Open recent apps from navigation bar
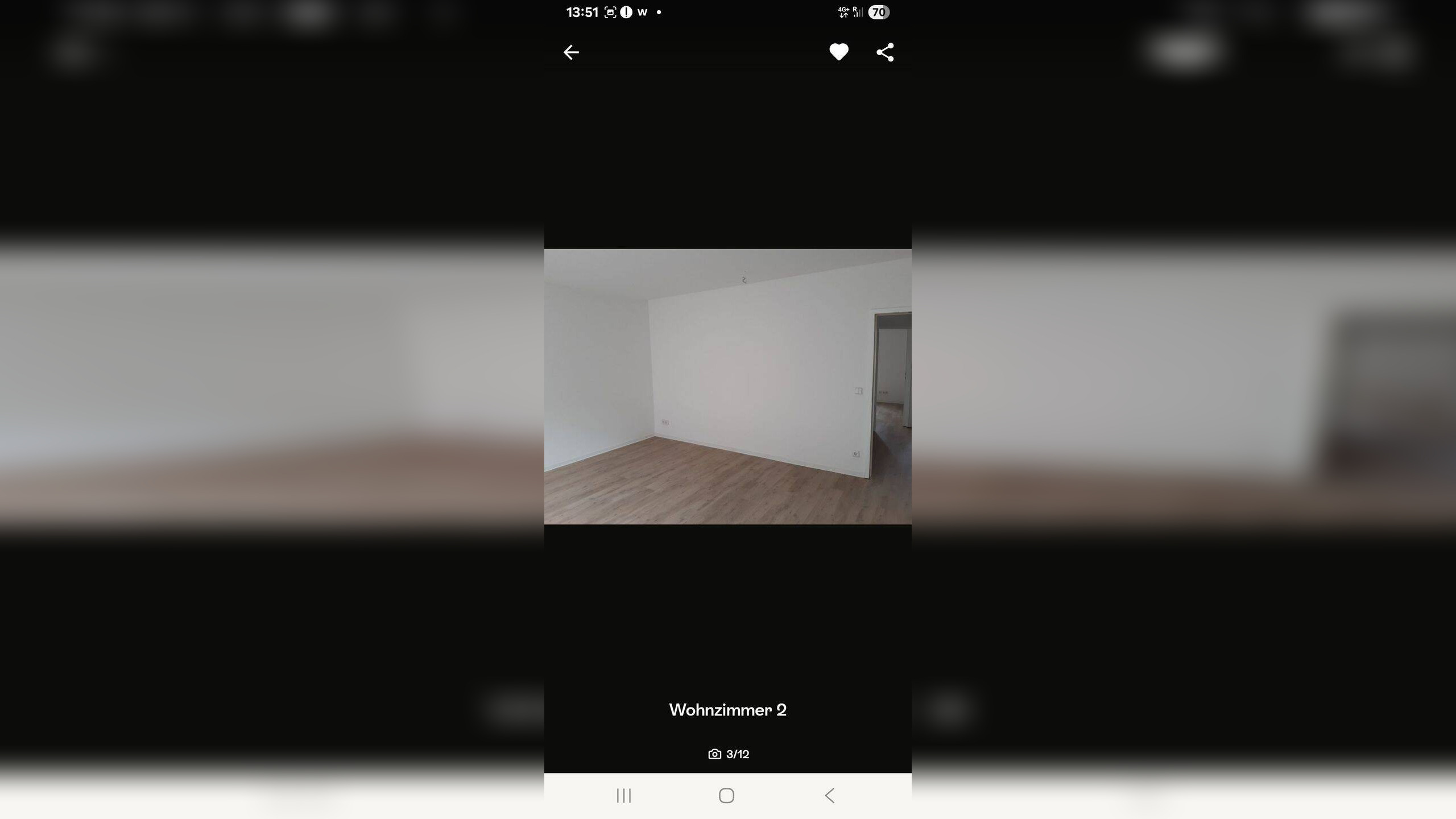1456x819 pixels. coord(624,796)
